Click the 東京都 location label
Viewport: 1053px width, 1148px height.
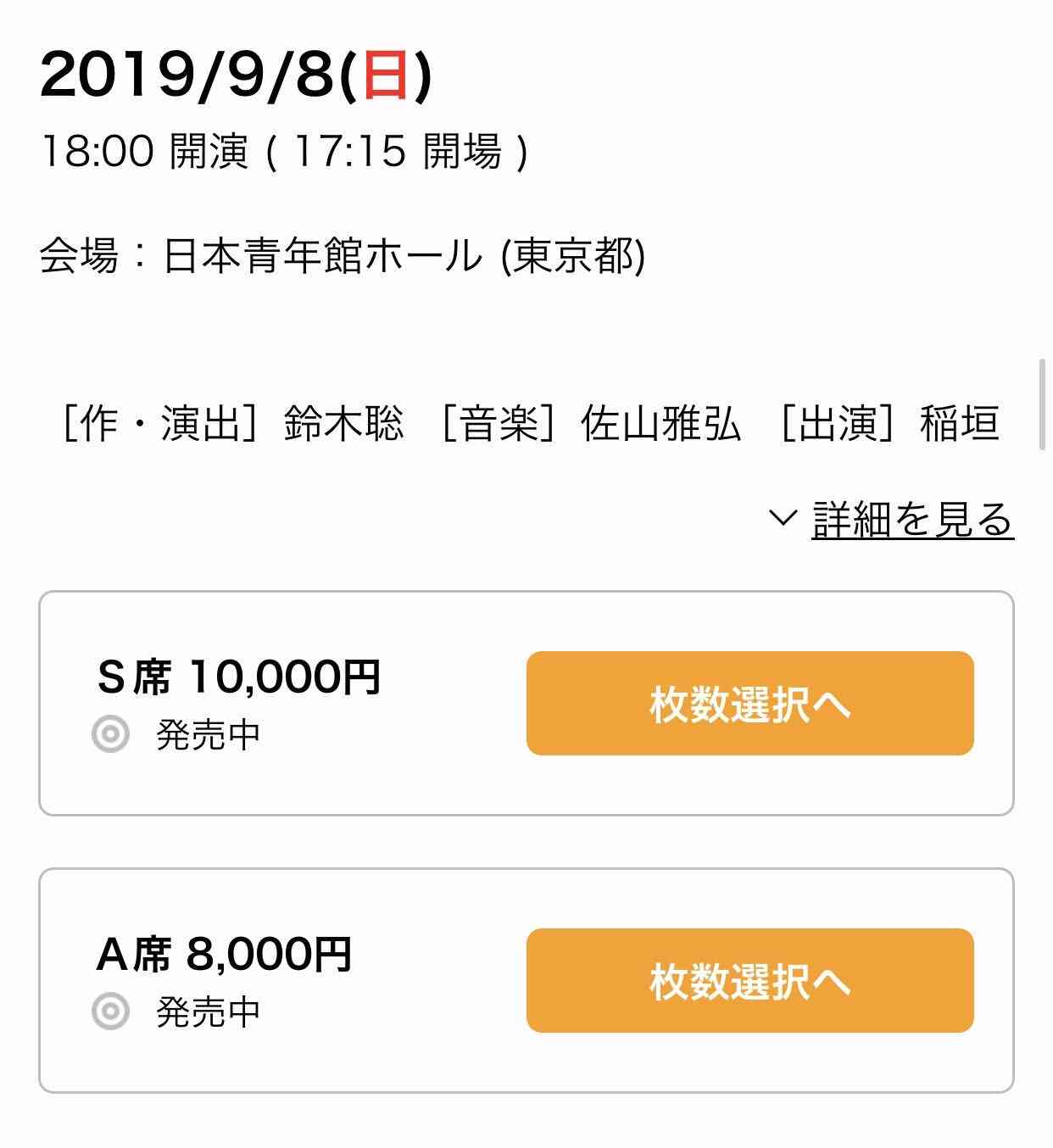tap(575, 253)
